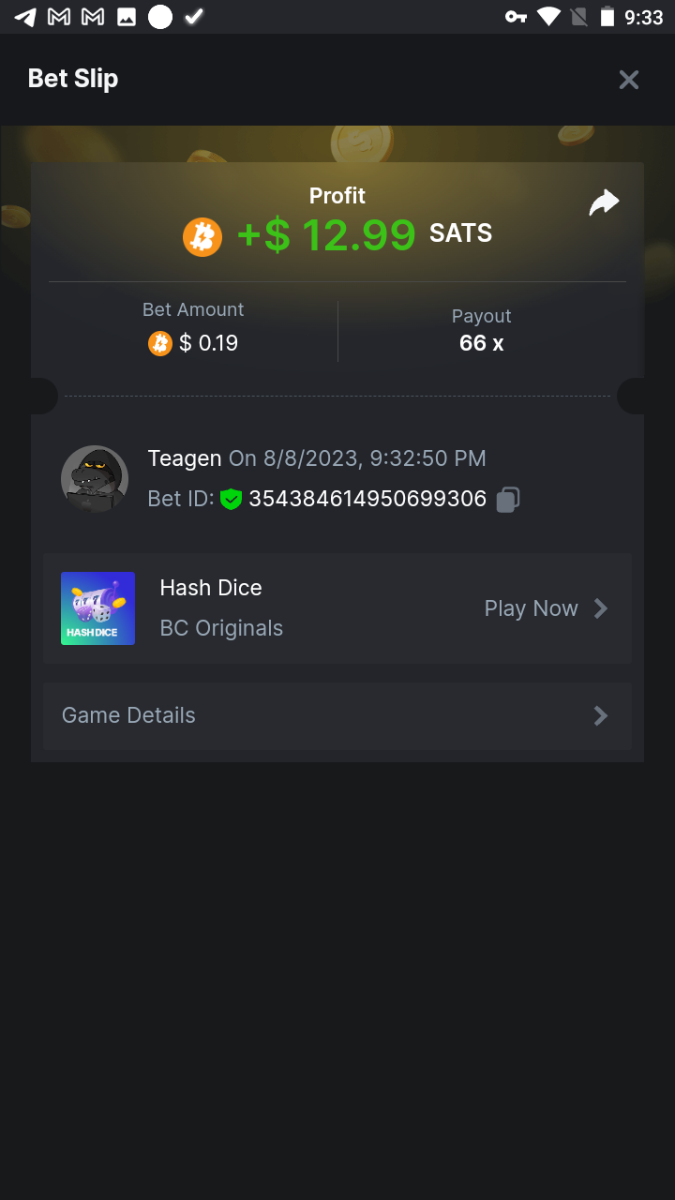This screenshot has width=675, height=1200.
Task: Expand the Game Details row
Action: pos(337,716)
